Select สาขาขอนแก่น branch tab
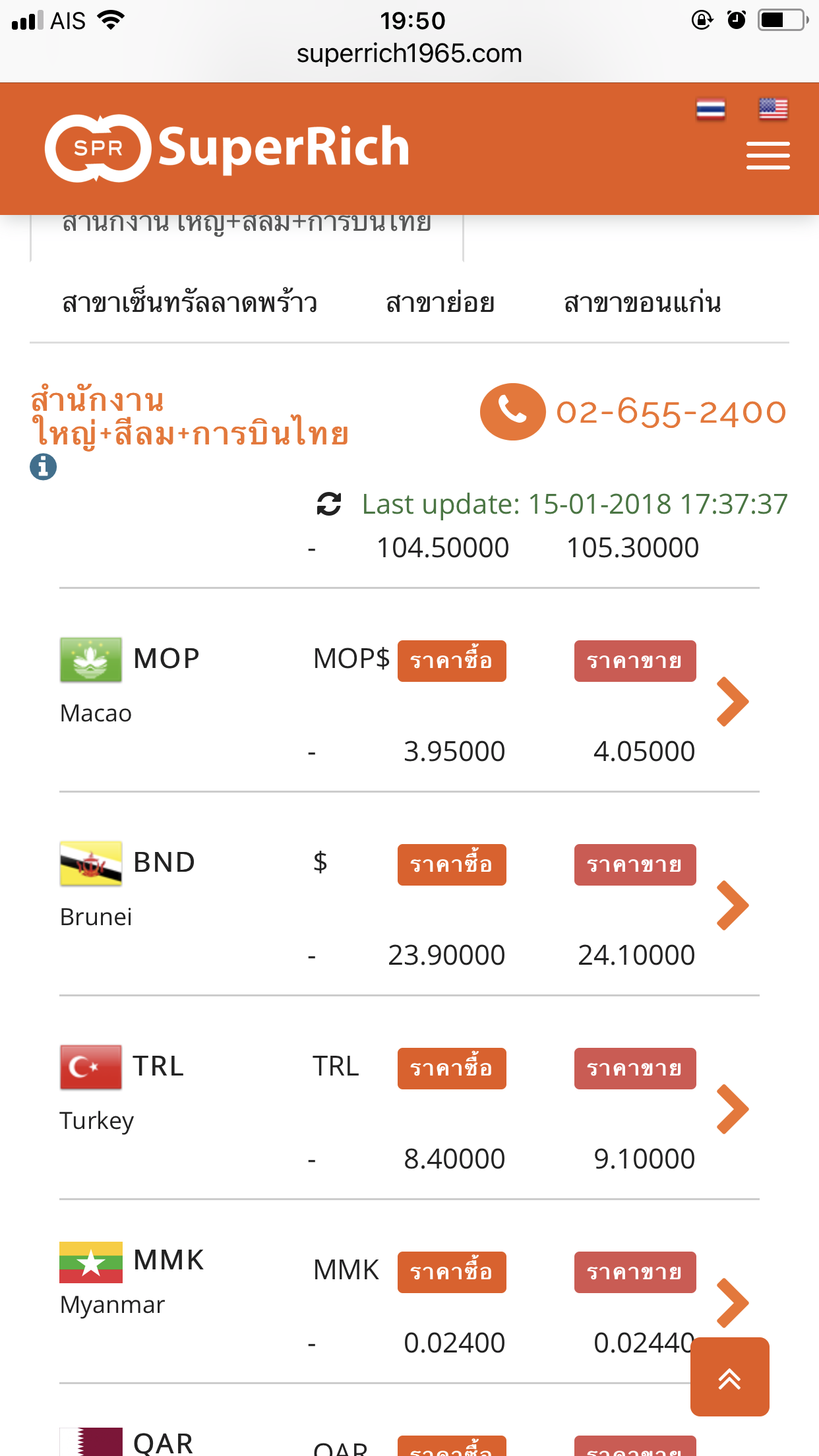Image resolution: width=819 pixels, height=1456 pixels. pos(642,303)
